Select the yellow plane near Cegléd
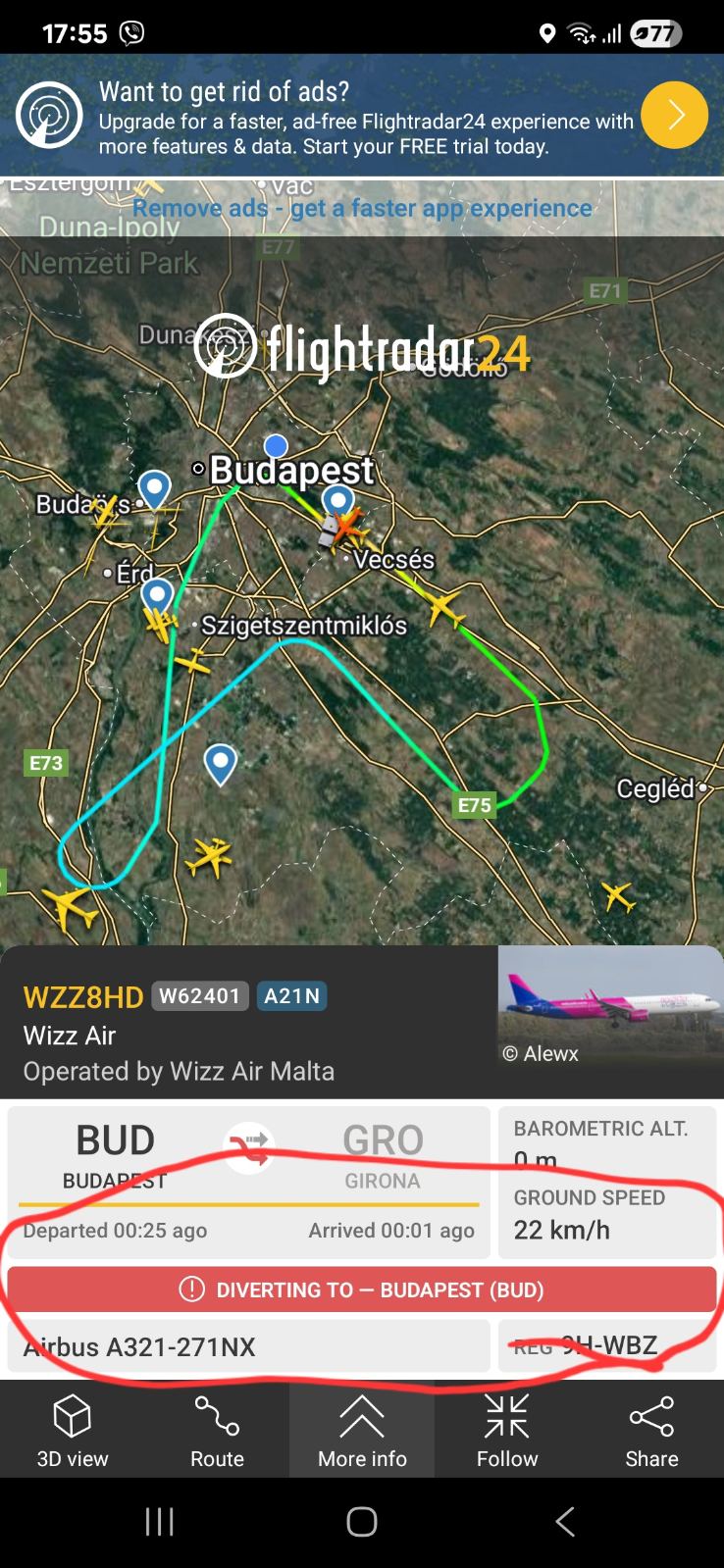The image size is (724, 1568). point(618,895)
